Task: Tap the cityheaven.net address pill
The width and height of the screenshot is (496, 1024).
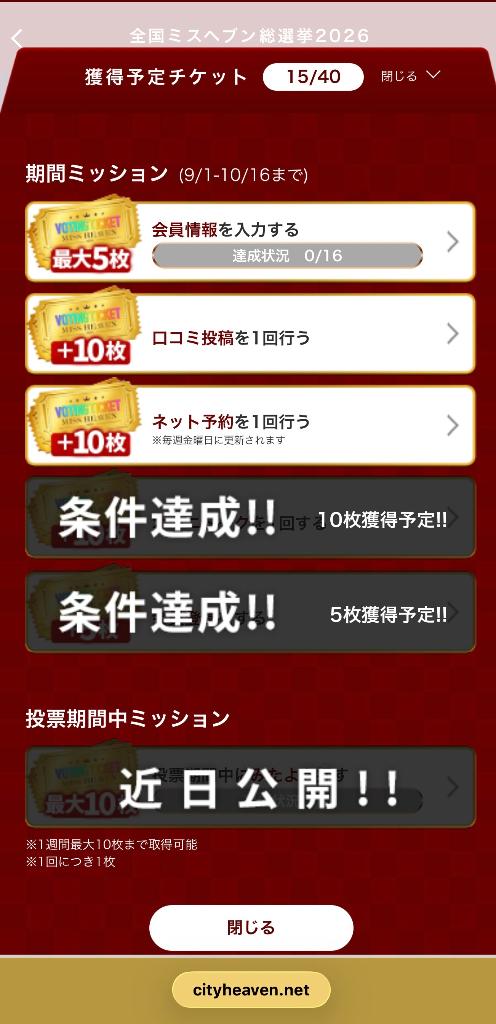Action: 251,989
